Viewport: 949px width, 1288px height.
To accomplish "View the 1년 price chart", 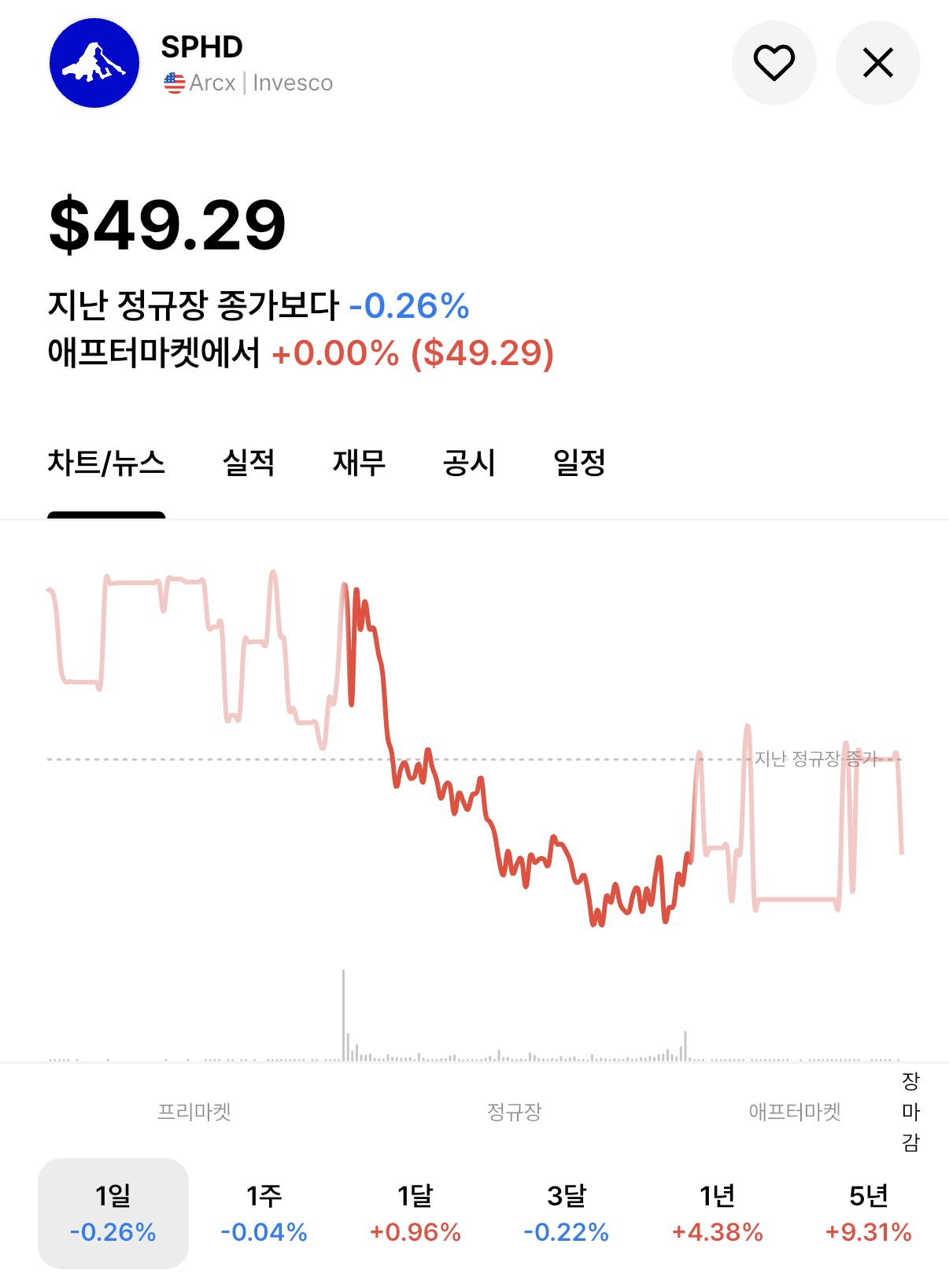I will (x=718, y=1213).
